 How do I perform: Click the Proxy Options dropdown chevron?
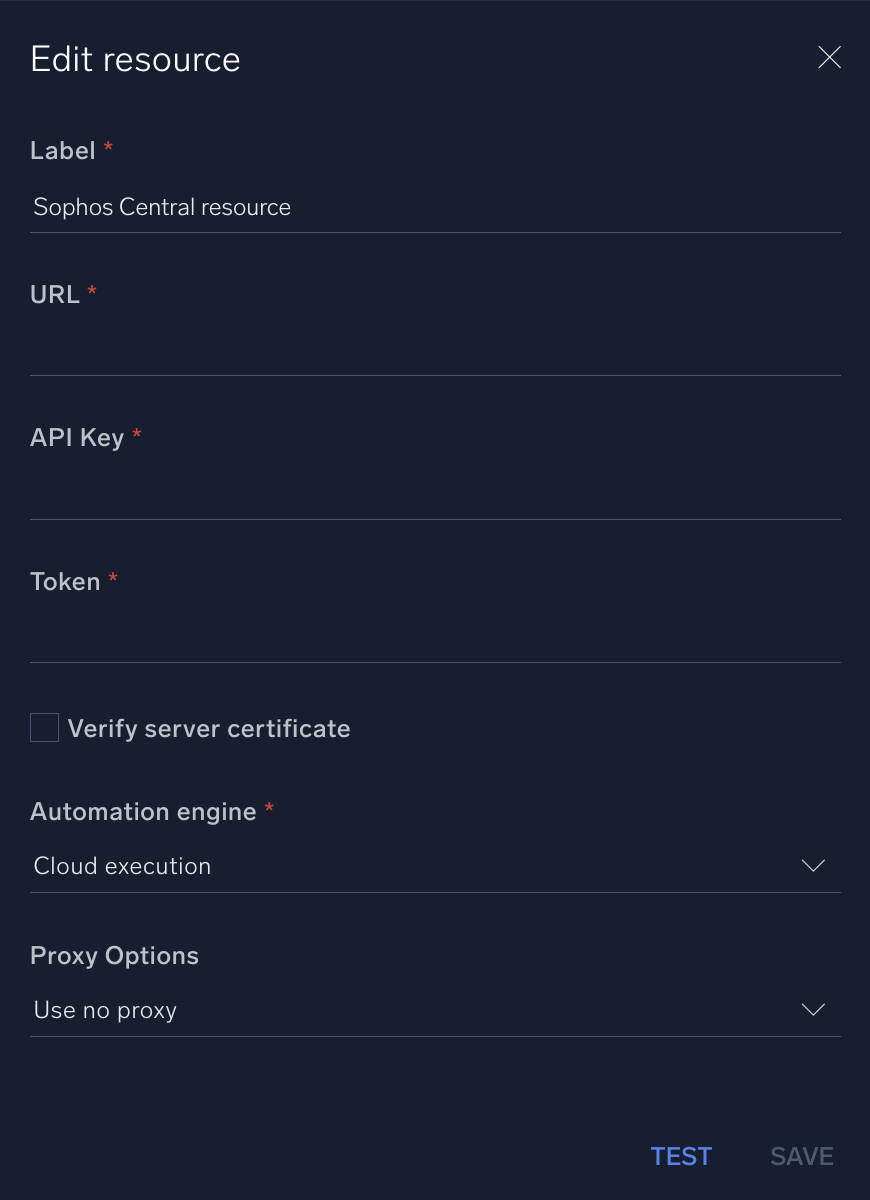[x=812, y=1010]
